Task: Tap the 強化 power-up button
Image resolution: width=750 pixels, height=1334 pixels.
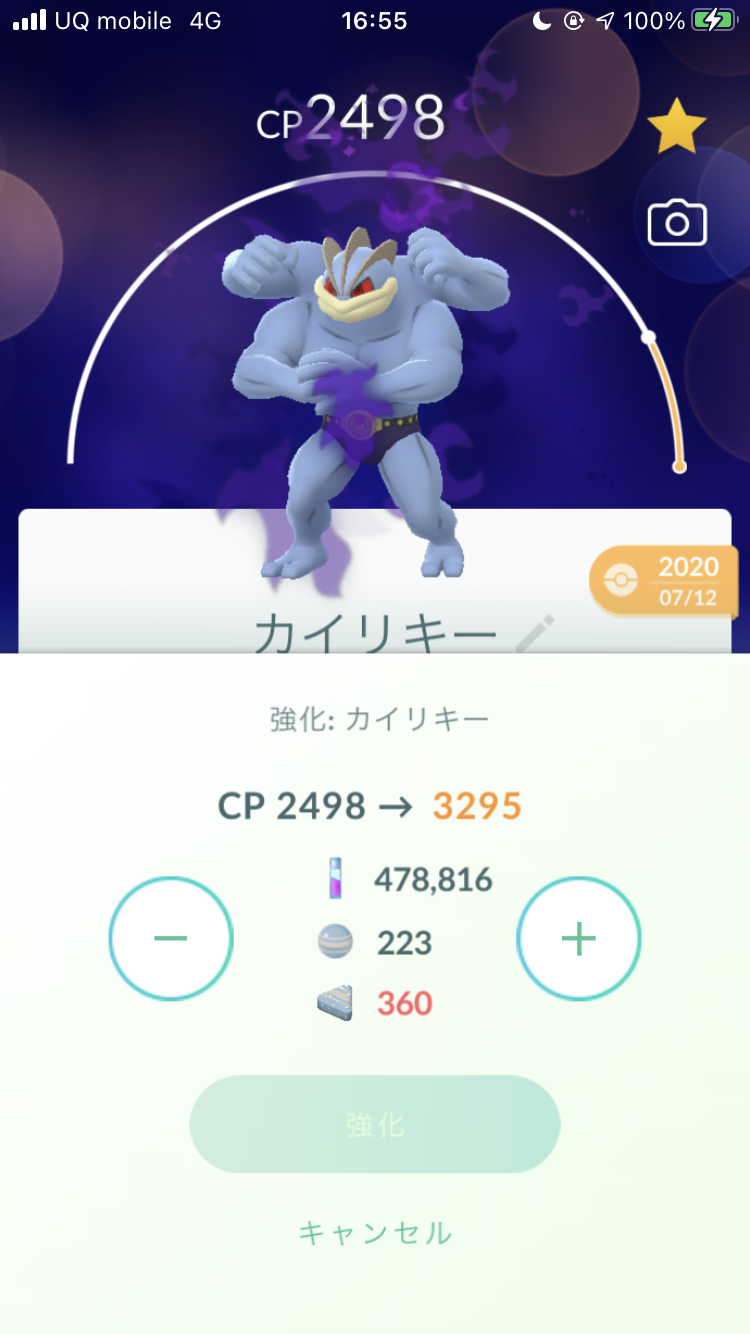Action: [x=375, y=1124]
